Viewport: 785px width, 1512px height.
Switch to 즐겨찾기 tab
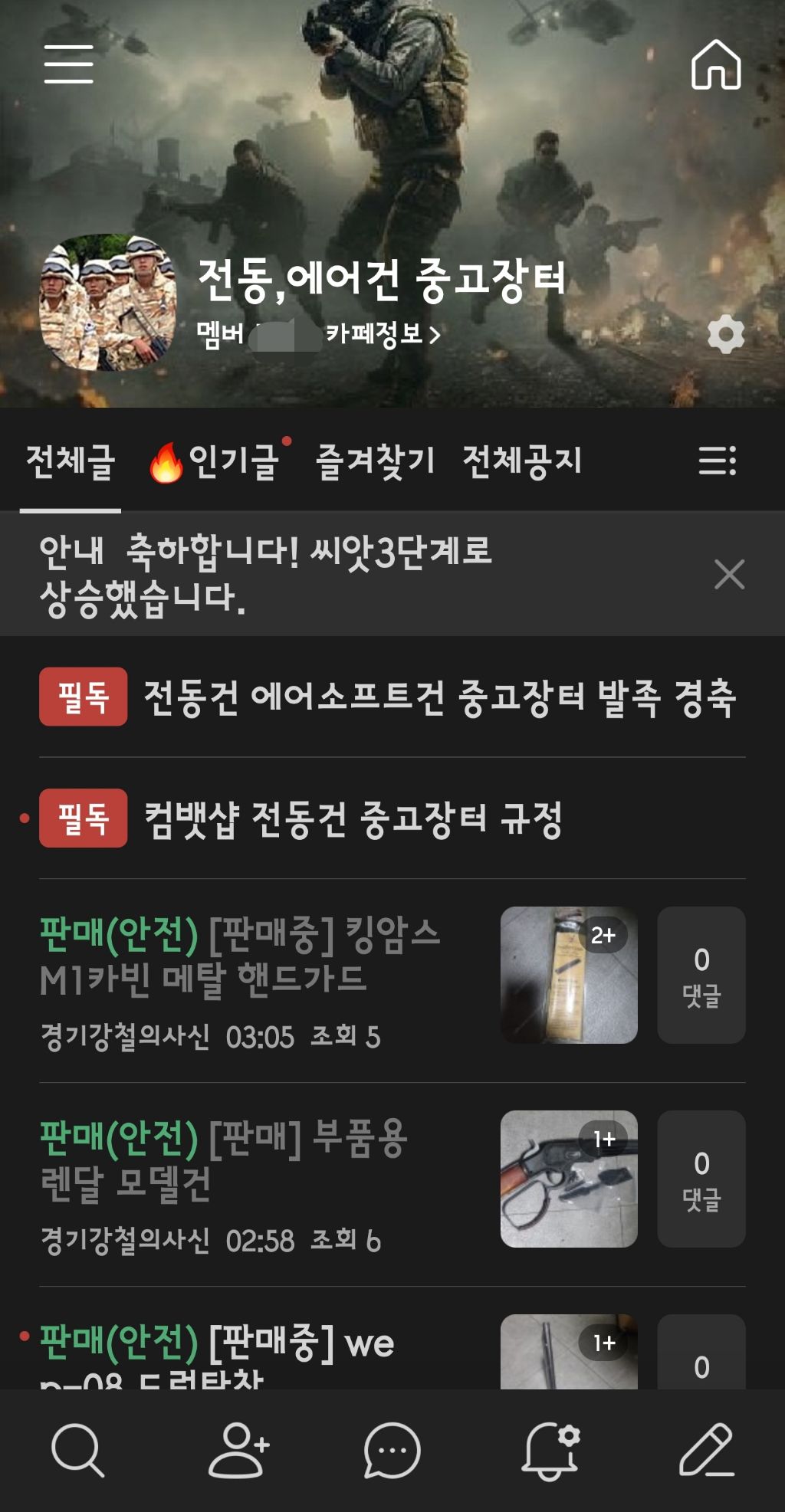tap(376, 461)
